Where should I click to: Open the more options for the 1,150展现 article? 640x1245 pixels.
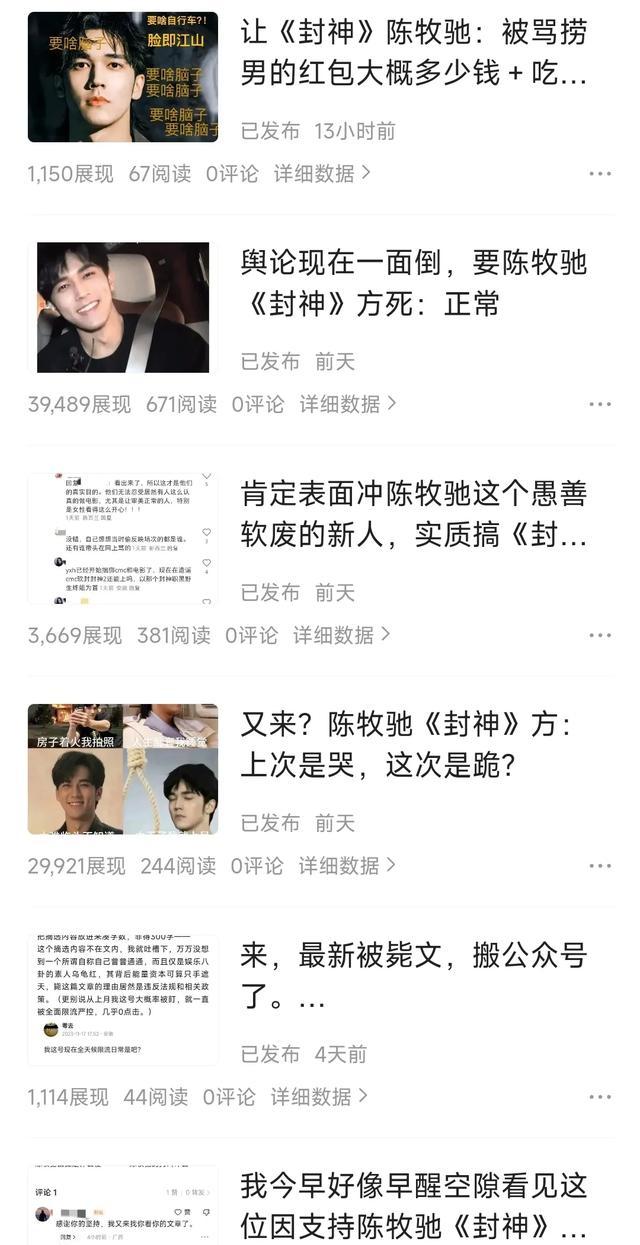600,173
